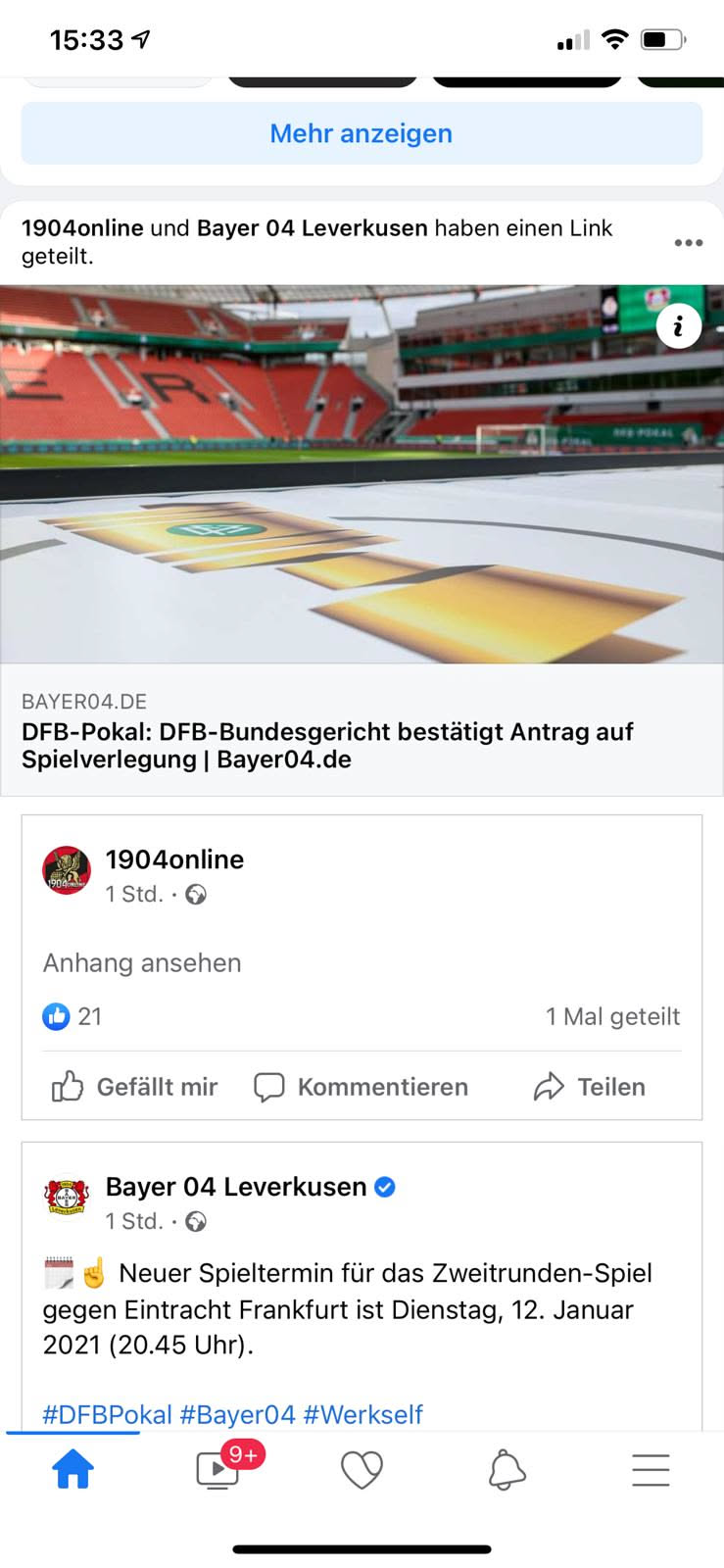Open the DFB-Pokal article from Bayer04.de
724x1568 pixels.
pos(327,745)
